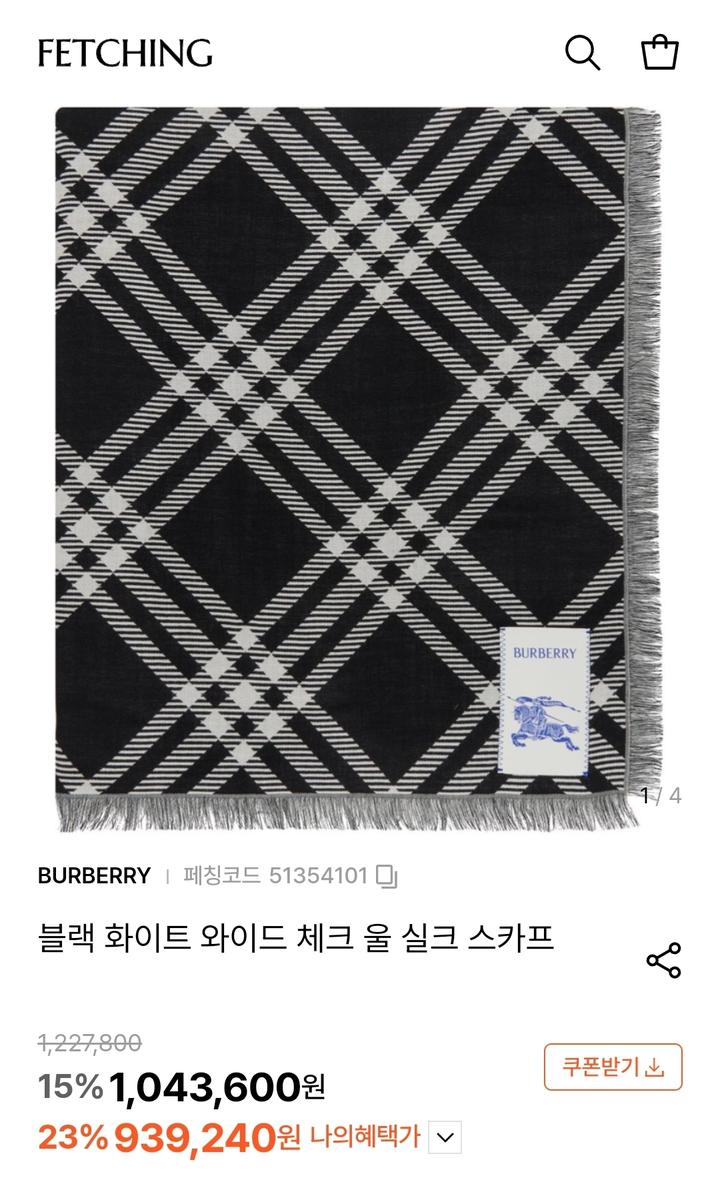Go to FETCHING home via logo
This screenshot has height=1182, width=720.
click(x=125, y=52)
